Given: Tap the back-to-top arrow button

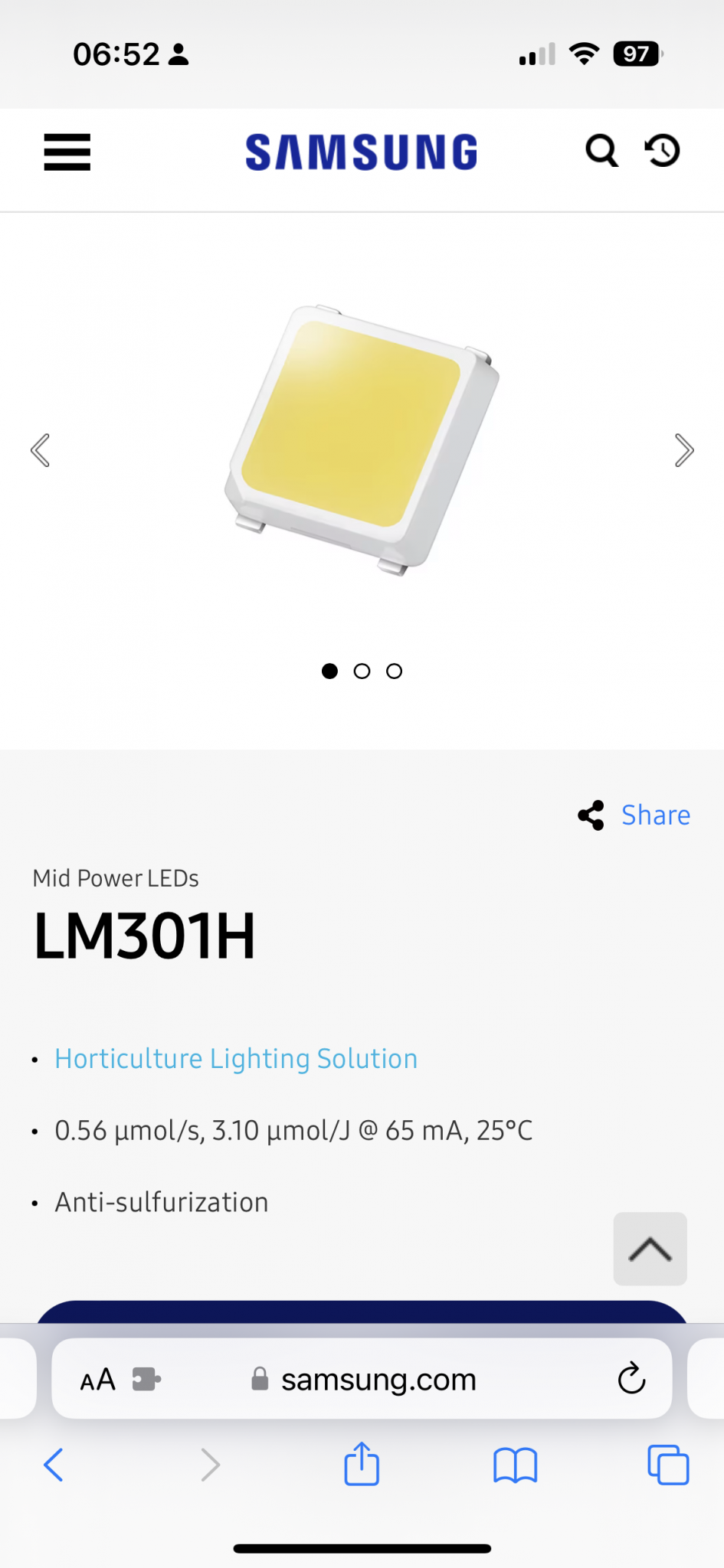Looking at the screenshot, I should click(x=650, y=1249).
